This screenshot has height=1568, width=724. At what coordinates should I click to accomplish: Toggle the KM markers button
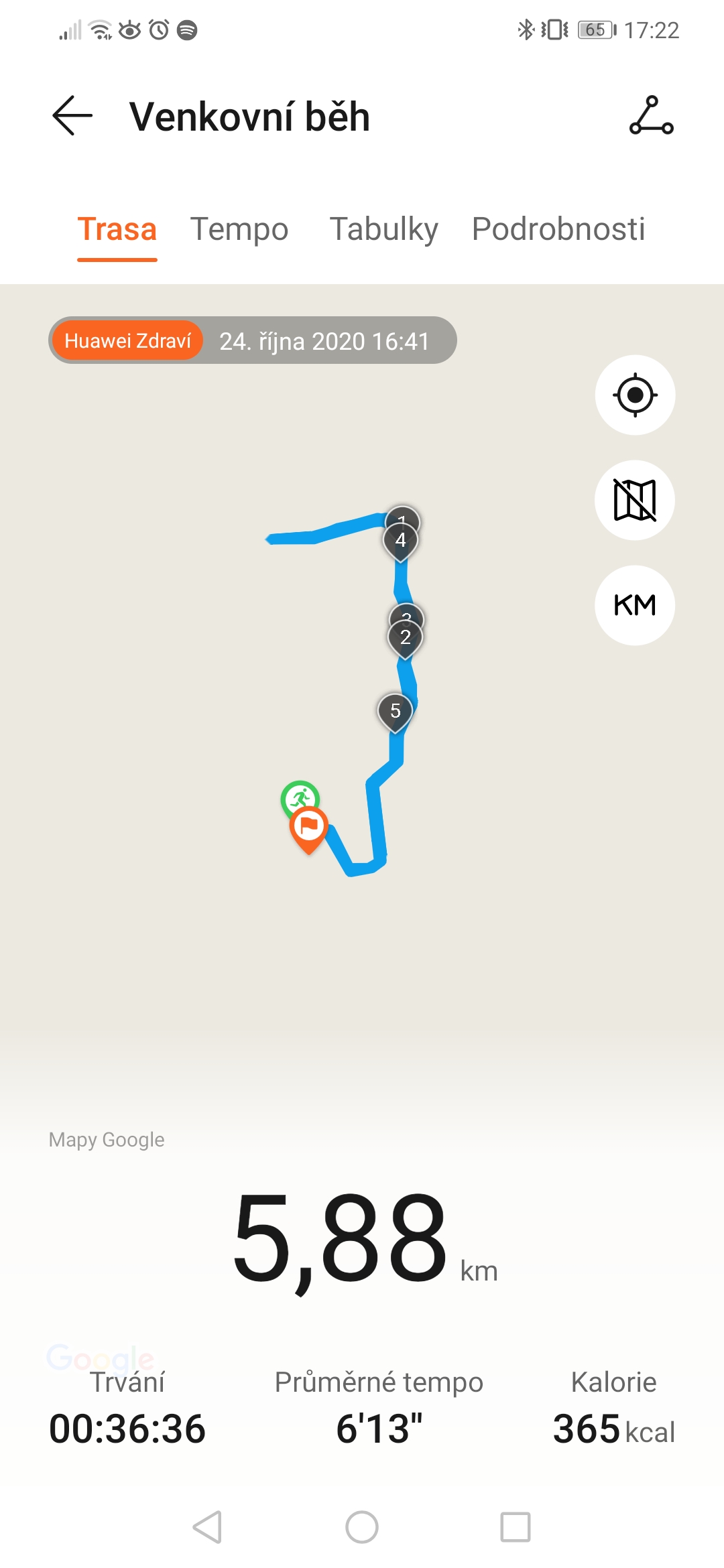click(635, 605)
